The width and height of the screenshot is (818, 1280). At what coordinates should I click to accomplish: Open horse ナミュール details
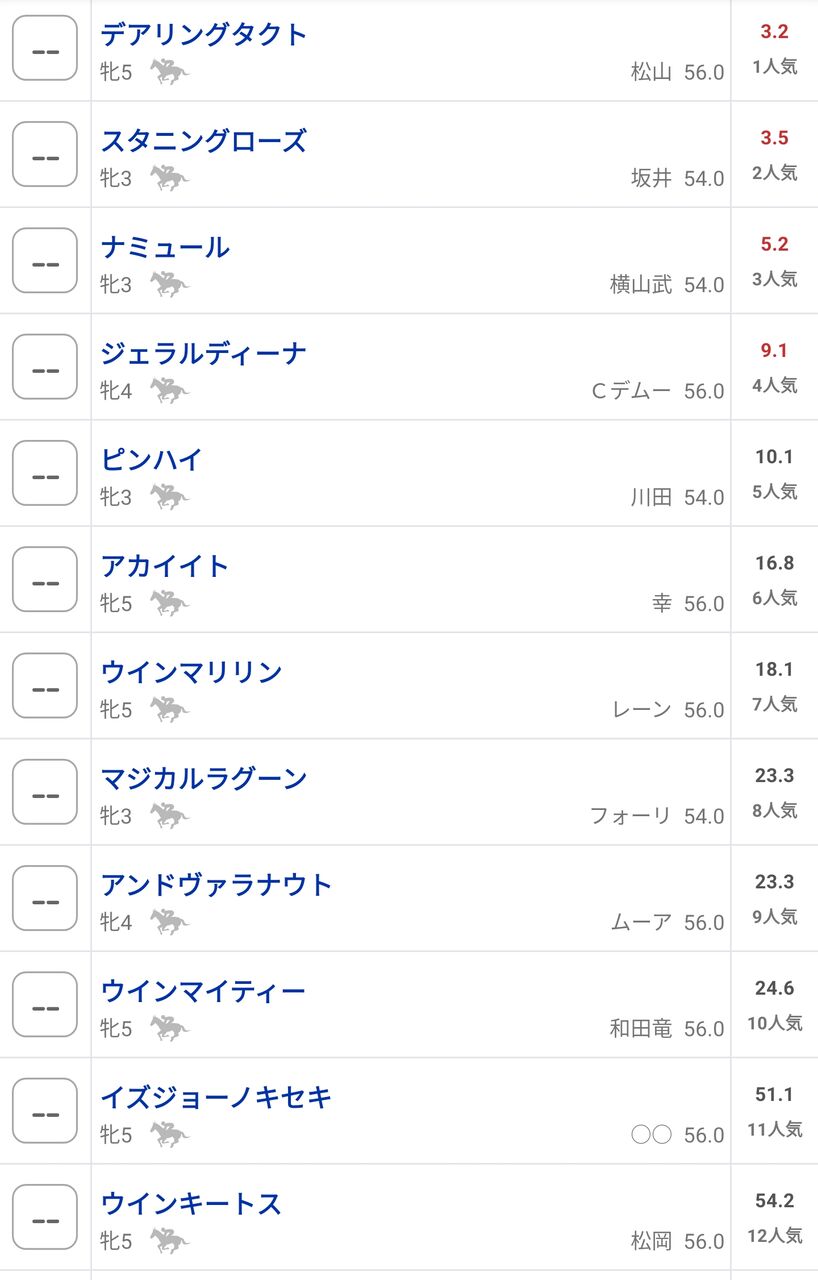click(x=165, y=247)
